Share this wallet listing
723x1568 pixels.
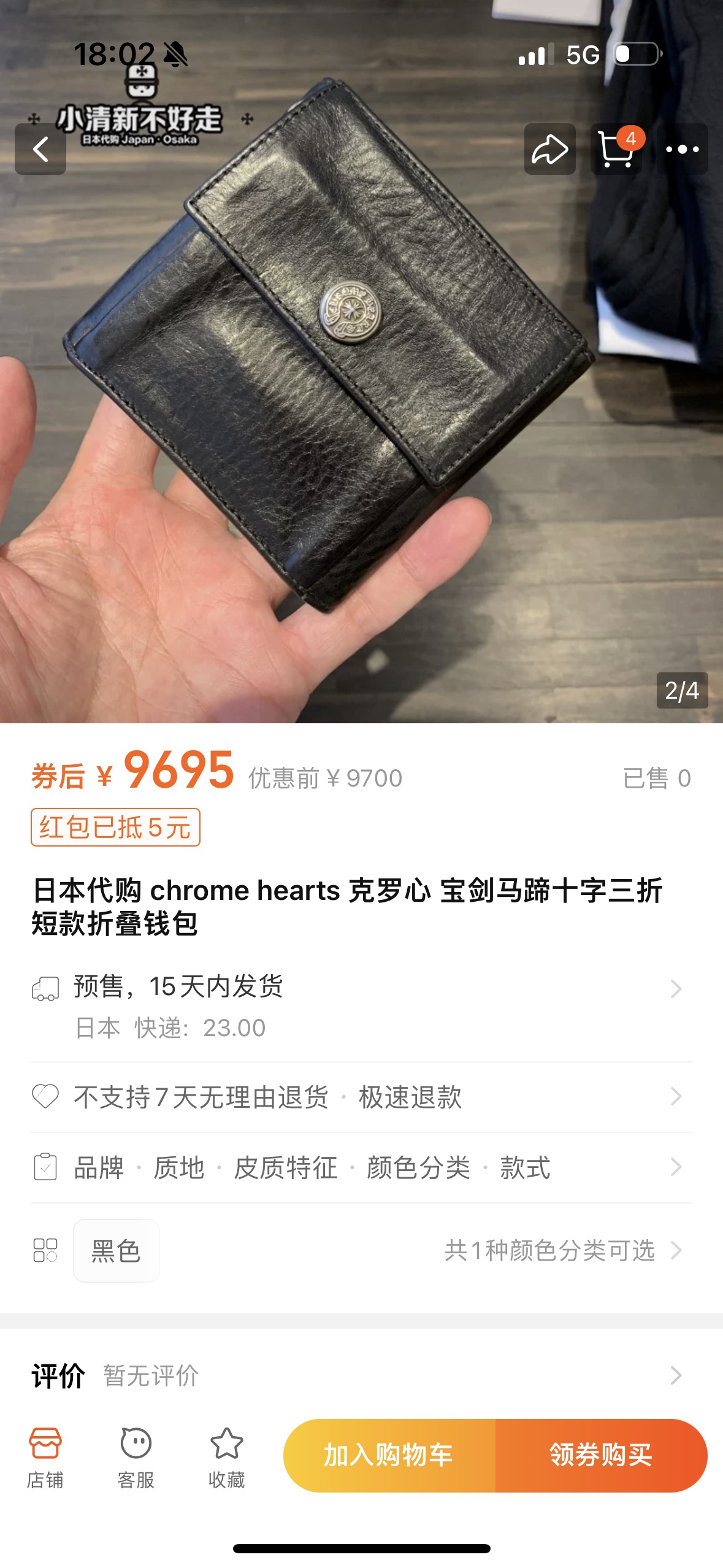(x=549, y=149)
